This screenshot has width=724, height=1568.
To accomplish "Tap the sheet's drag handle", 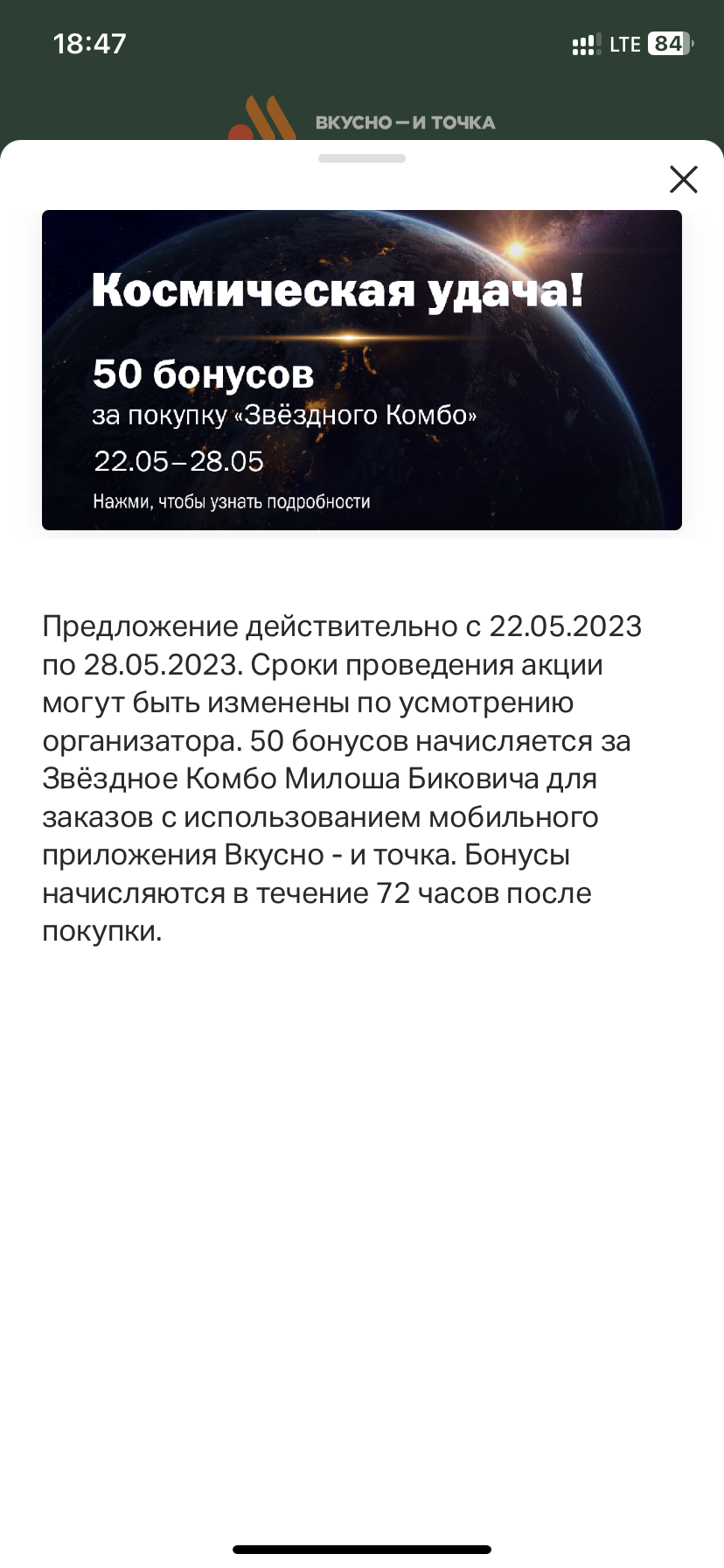I will pyautogui.click(x=362, y=158).
